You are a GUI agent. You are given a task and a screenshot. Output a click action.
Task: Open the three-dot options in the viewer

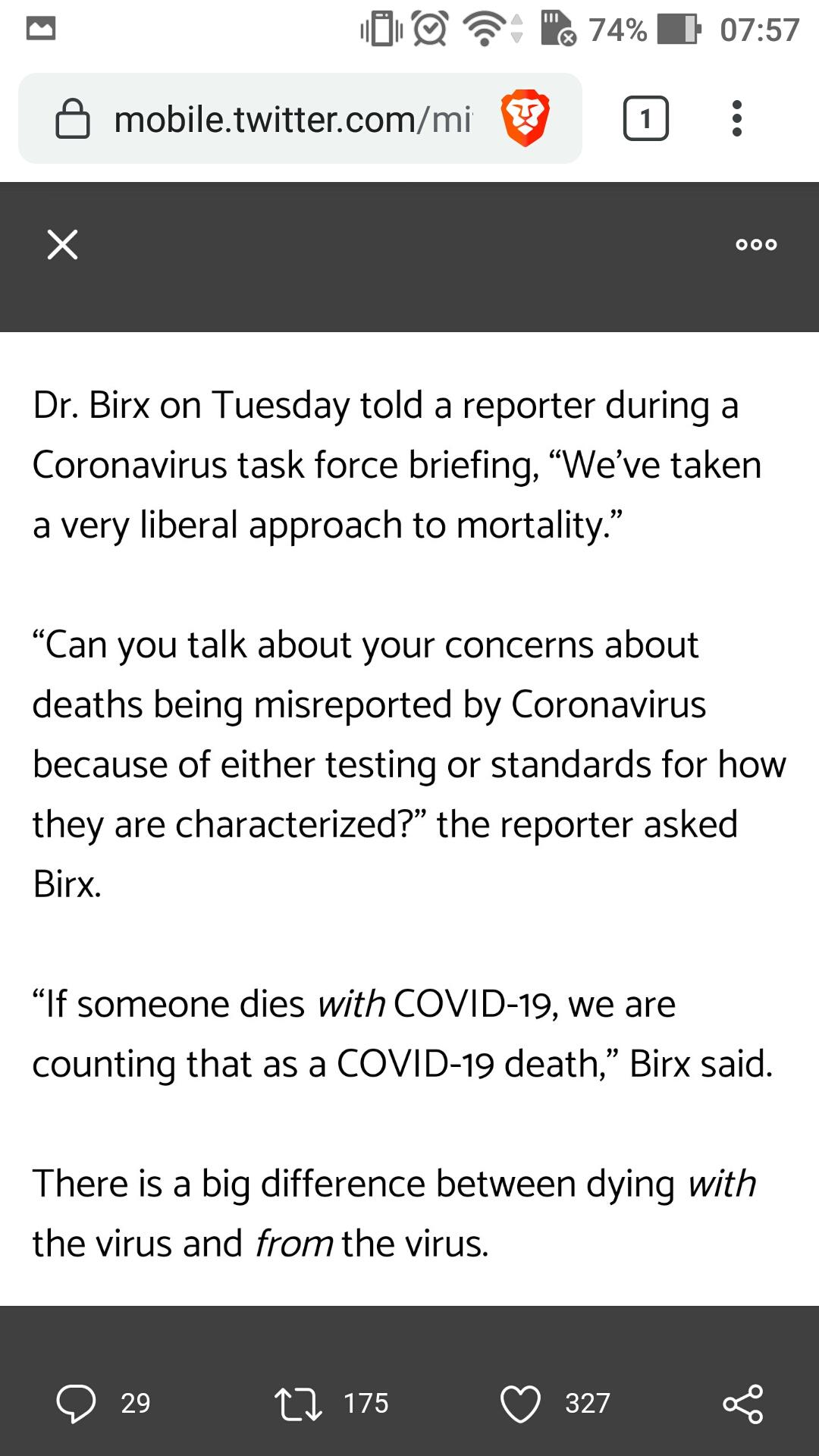coord(756,244)
